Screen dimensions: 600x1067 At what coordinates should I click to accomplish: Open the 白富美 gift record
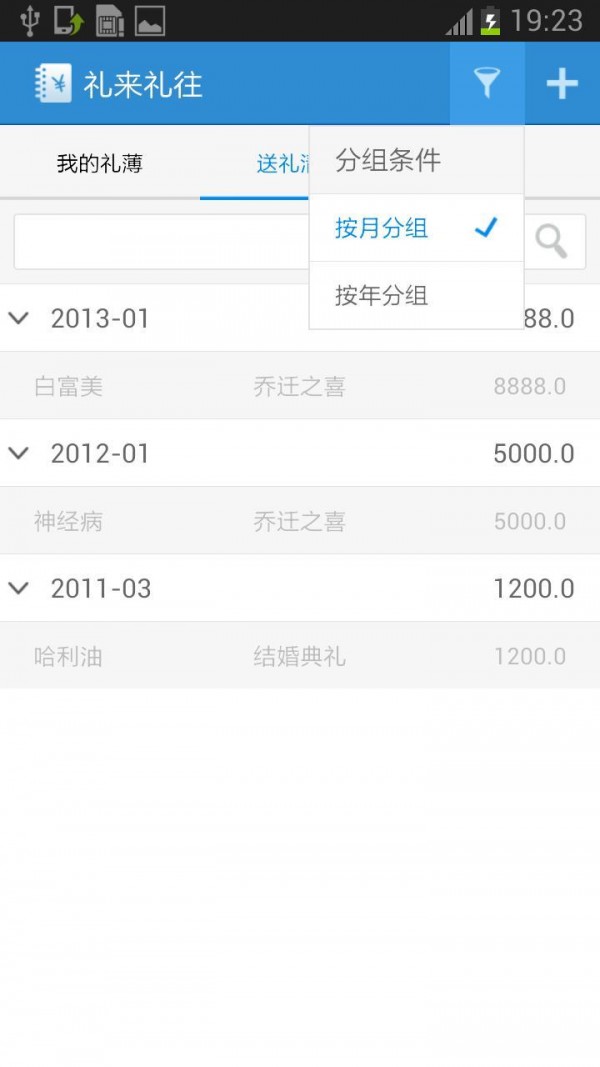coord(300,386)
